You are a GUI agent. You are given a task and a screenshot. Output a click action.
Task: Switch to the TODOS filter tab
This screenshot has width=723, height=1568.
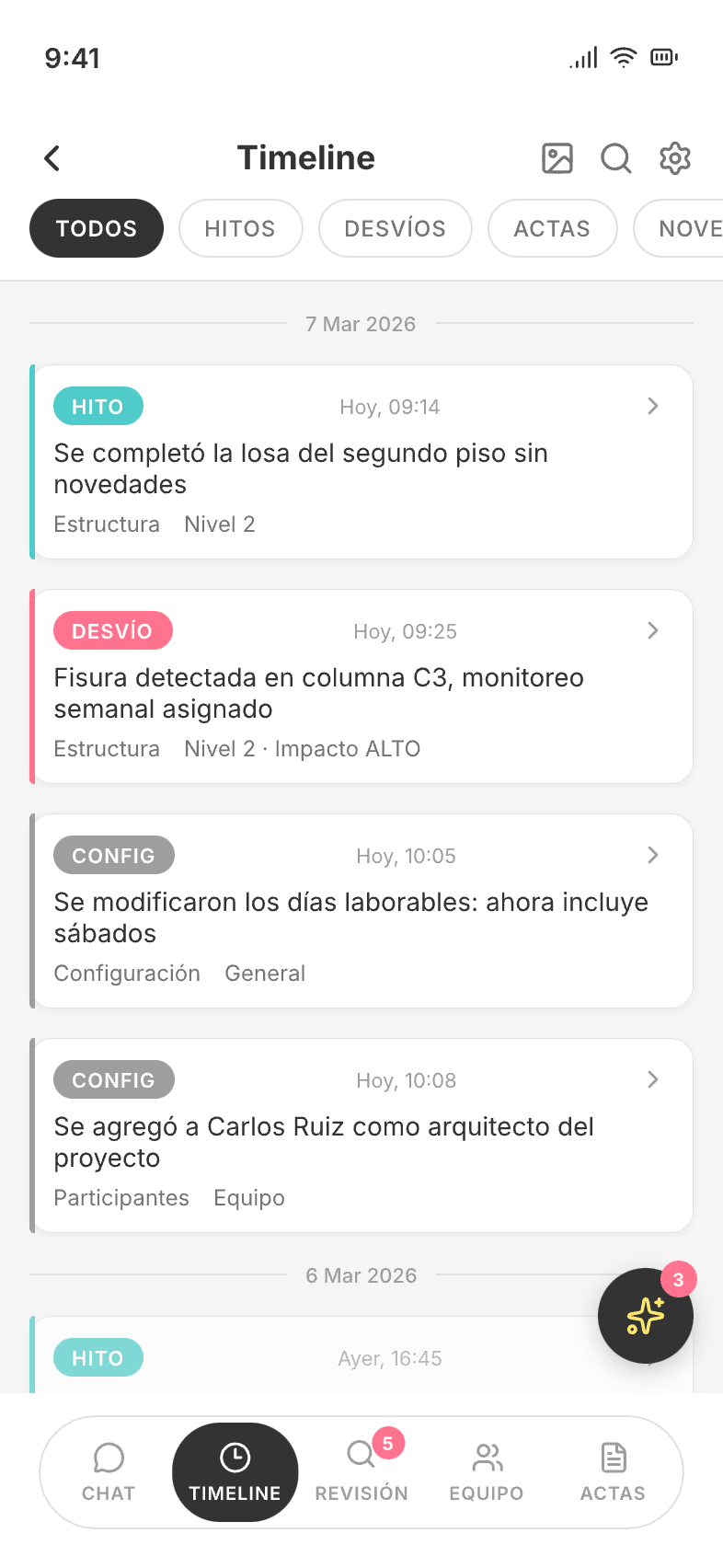pos(96,227)
